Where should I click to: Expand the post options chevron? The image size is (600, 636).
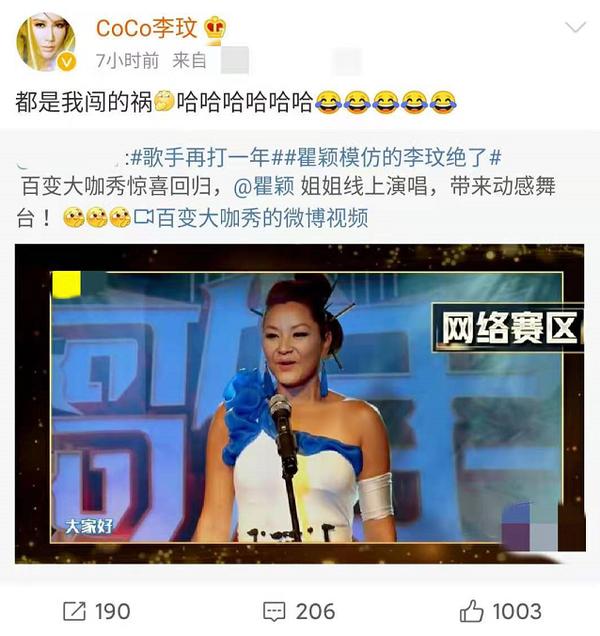(573, 27)
